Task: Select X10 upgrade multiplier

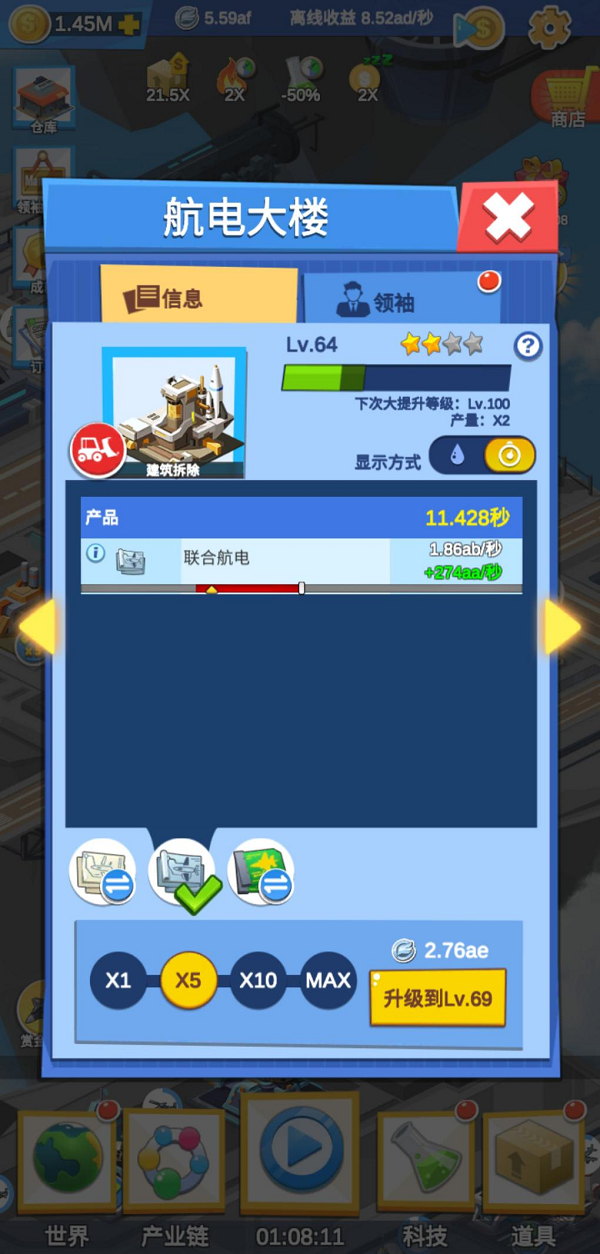Action: 258,980
